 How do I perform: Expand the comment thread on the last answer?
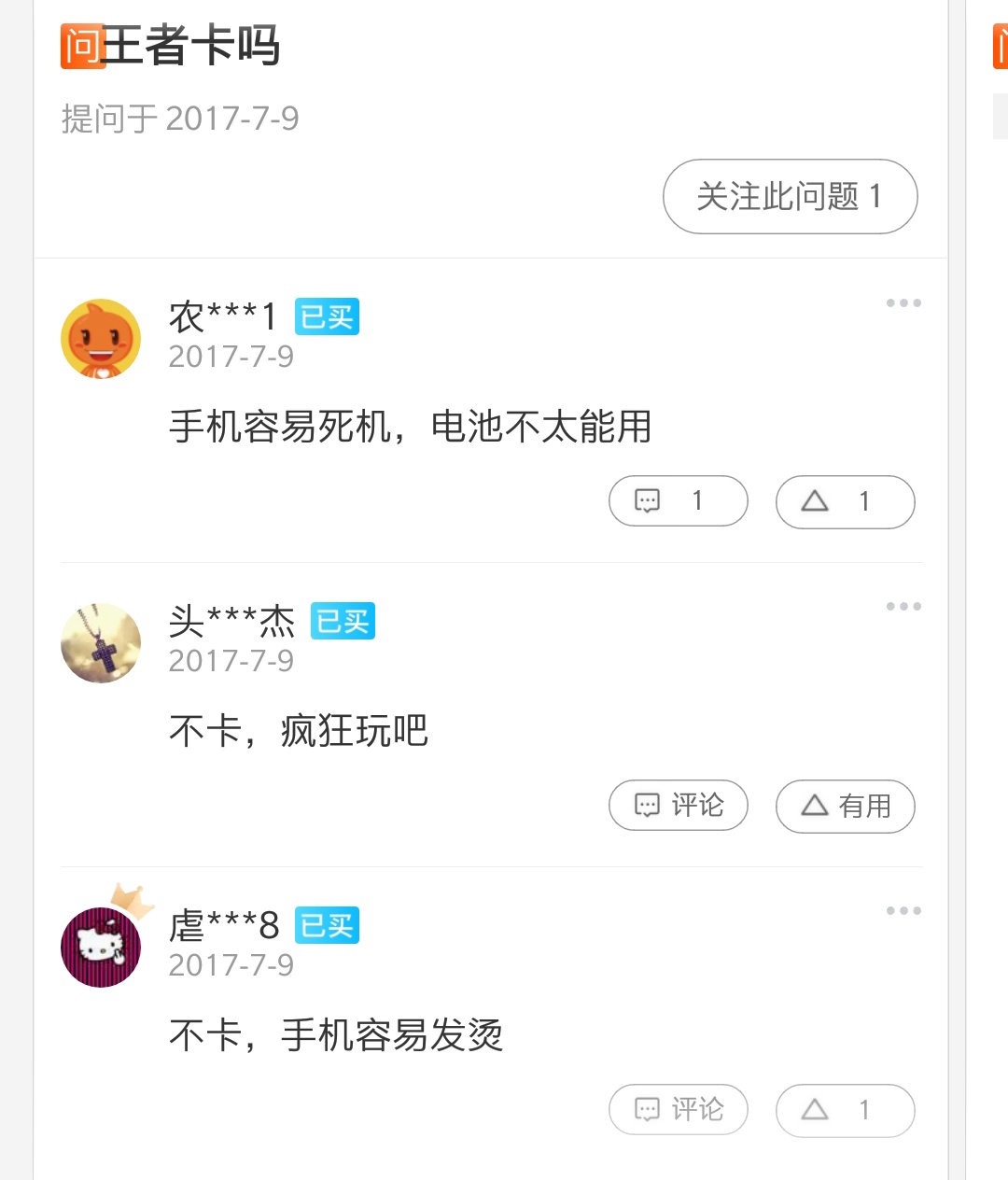pos(679,1110)
